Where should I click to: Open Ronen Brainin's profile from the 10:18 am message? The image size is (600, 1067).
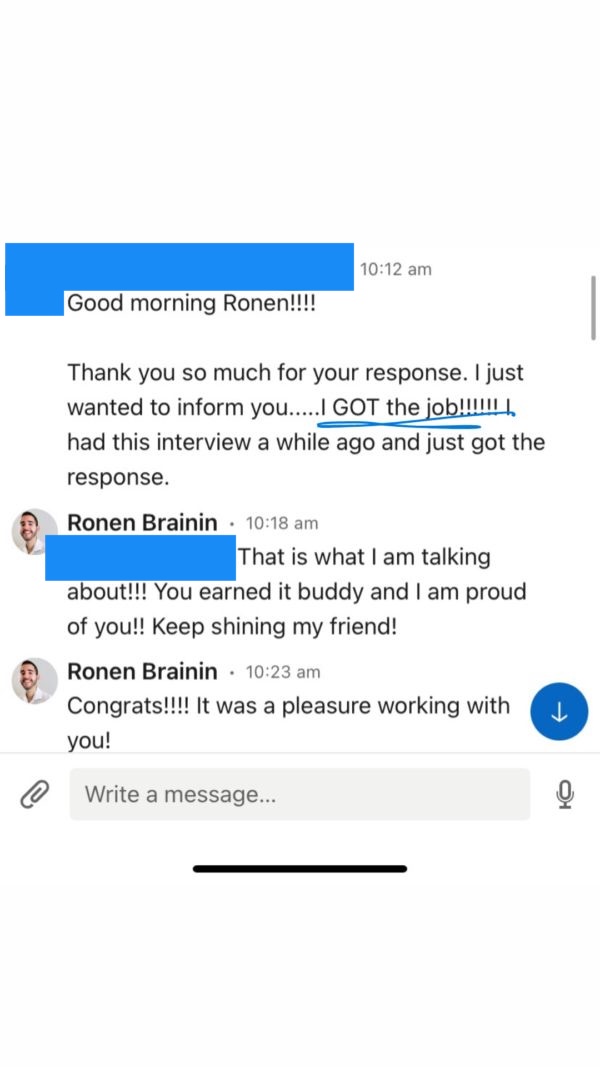[141, 523]
